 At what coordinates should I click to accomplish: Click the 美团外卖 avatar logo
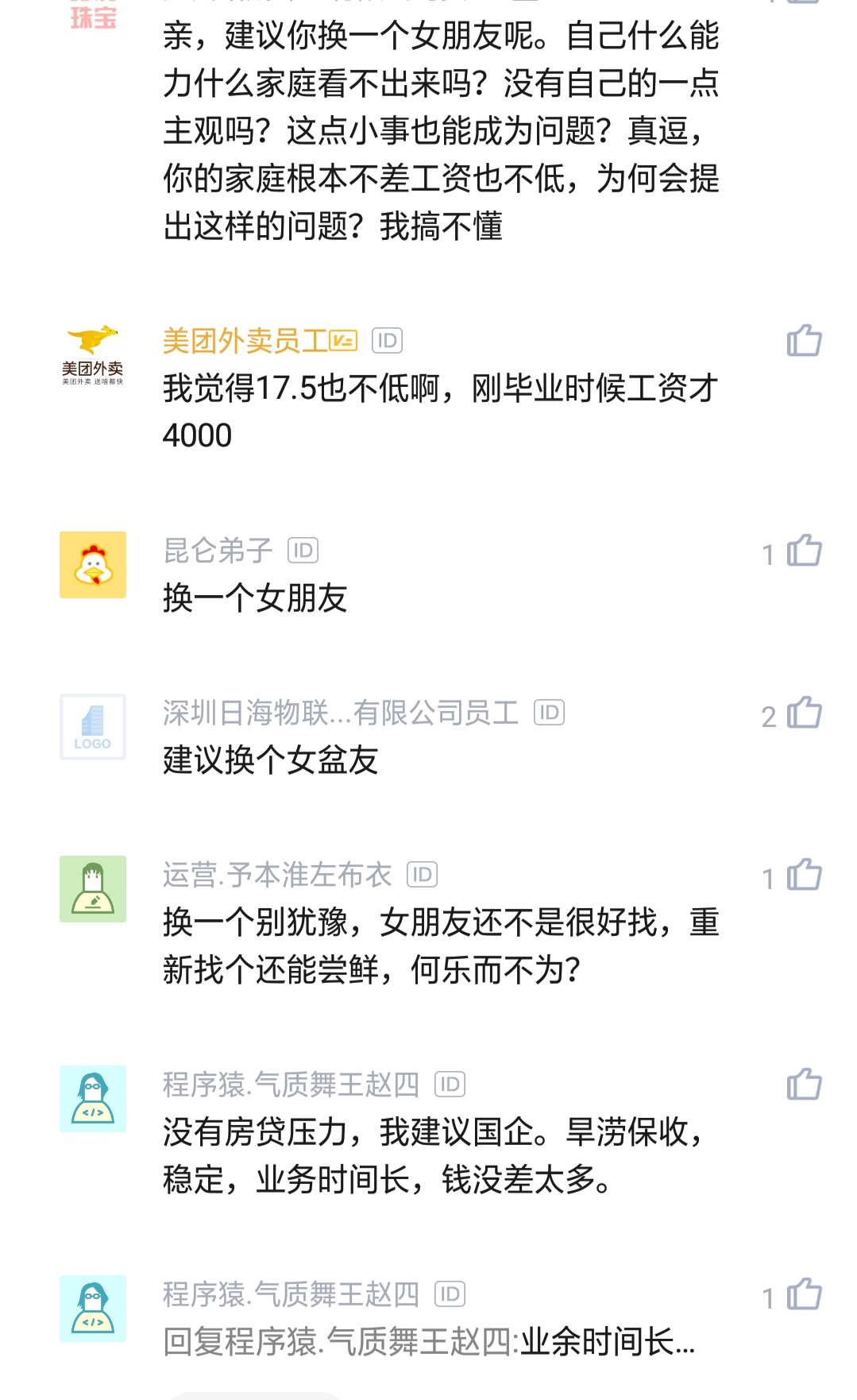93,354
